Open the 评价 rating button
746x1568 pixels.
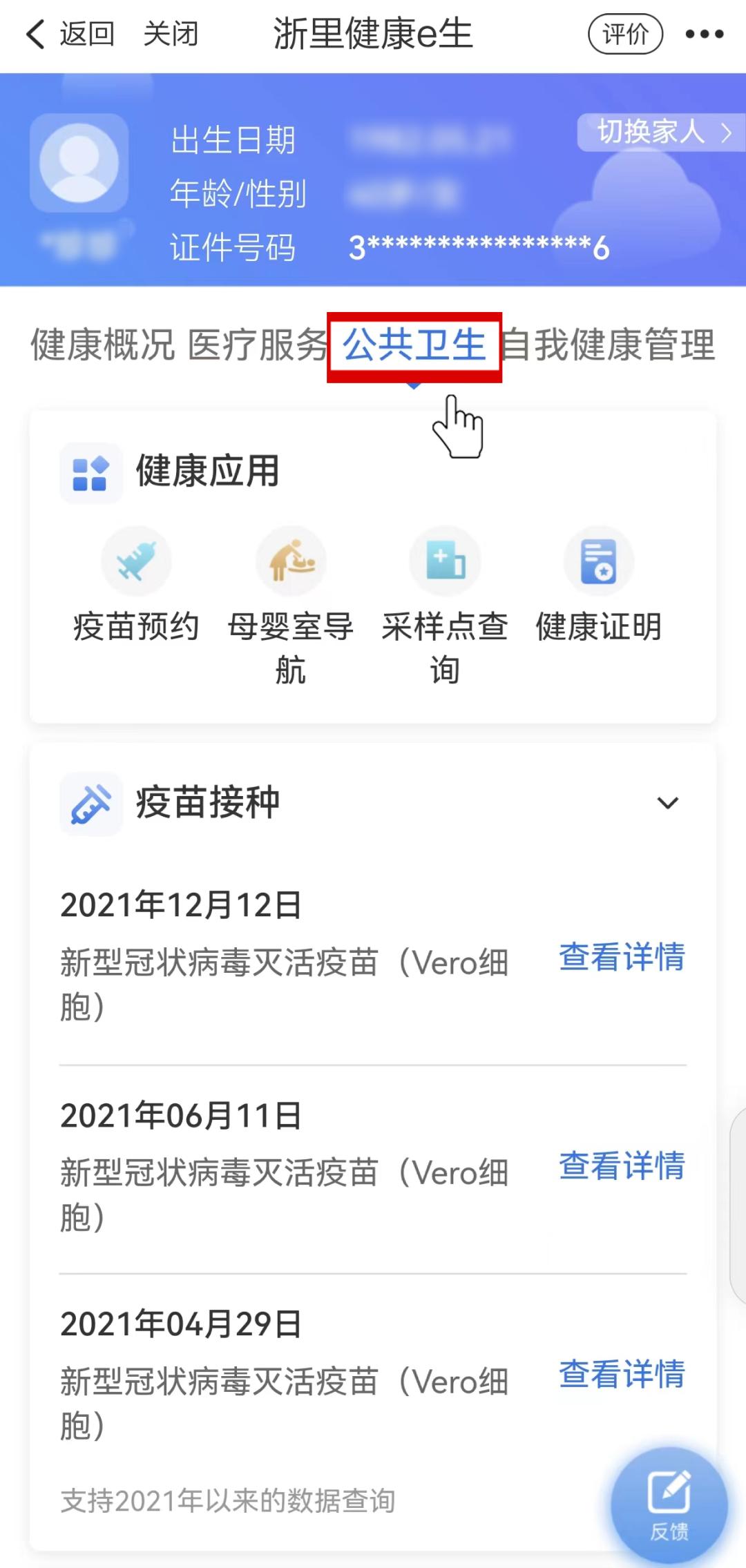click(x=625, y=34)
